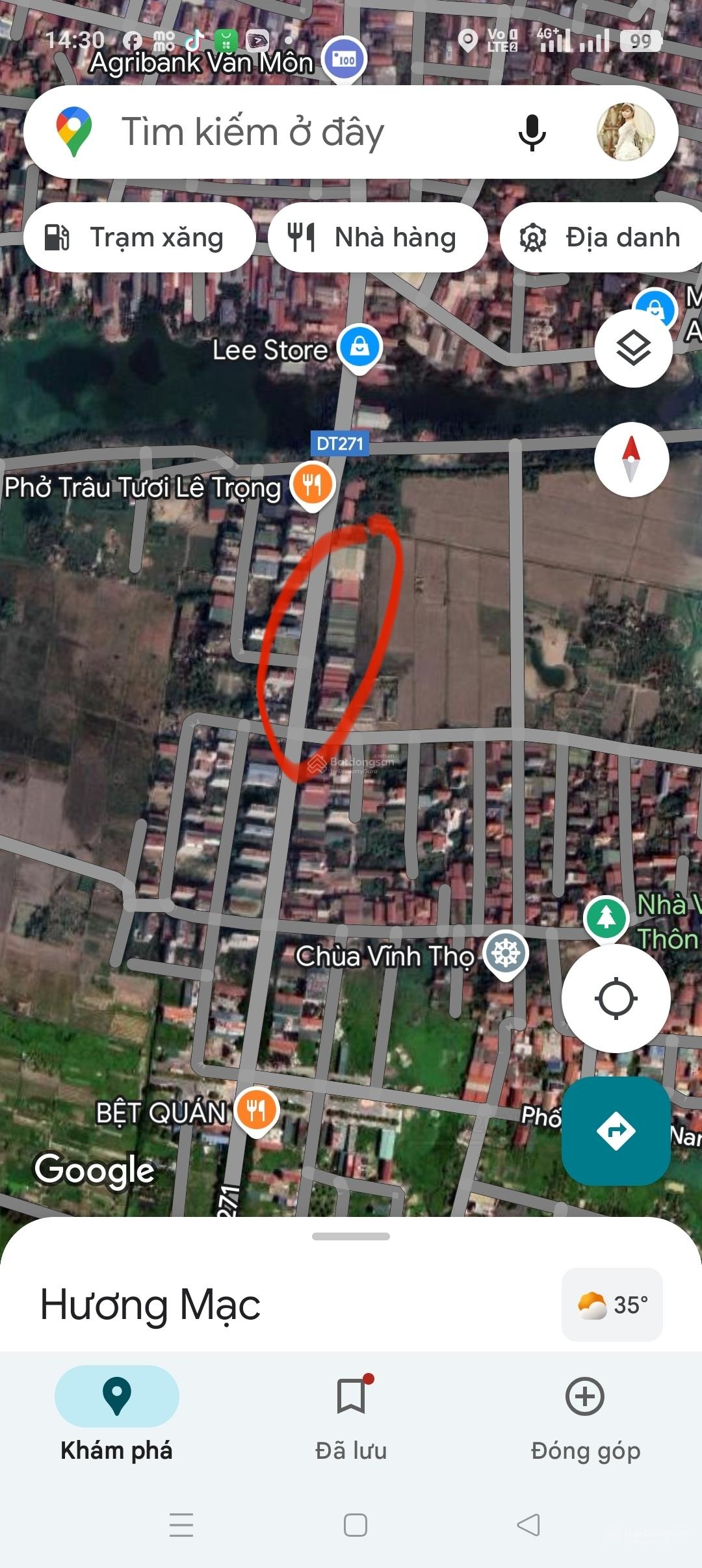Open the account profile picture
The image size is (702, 1568).
625,132
